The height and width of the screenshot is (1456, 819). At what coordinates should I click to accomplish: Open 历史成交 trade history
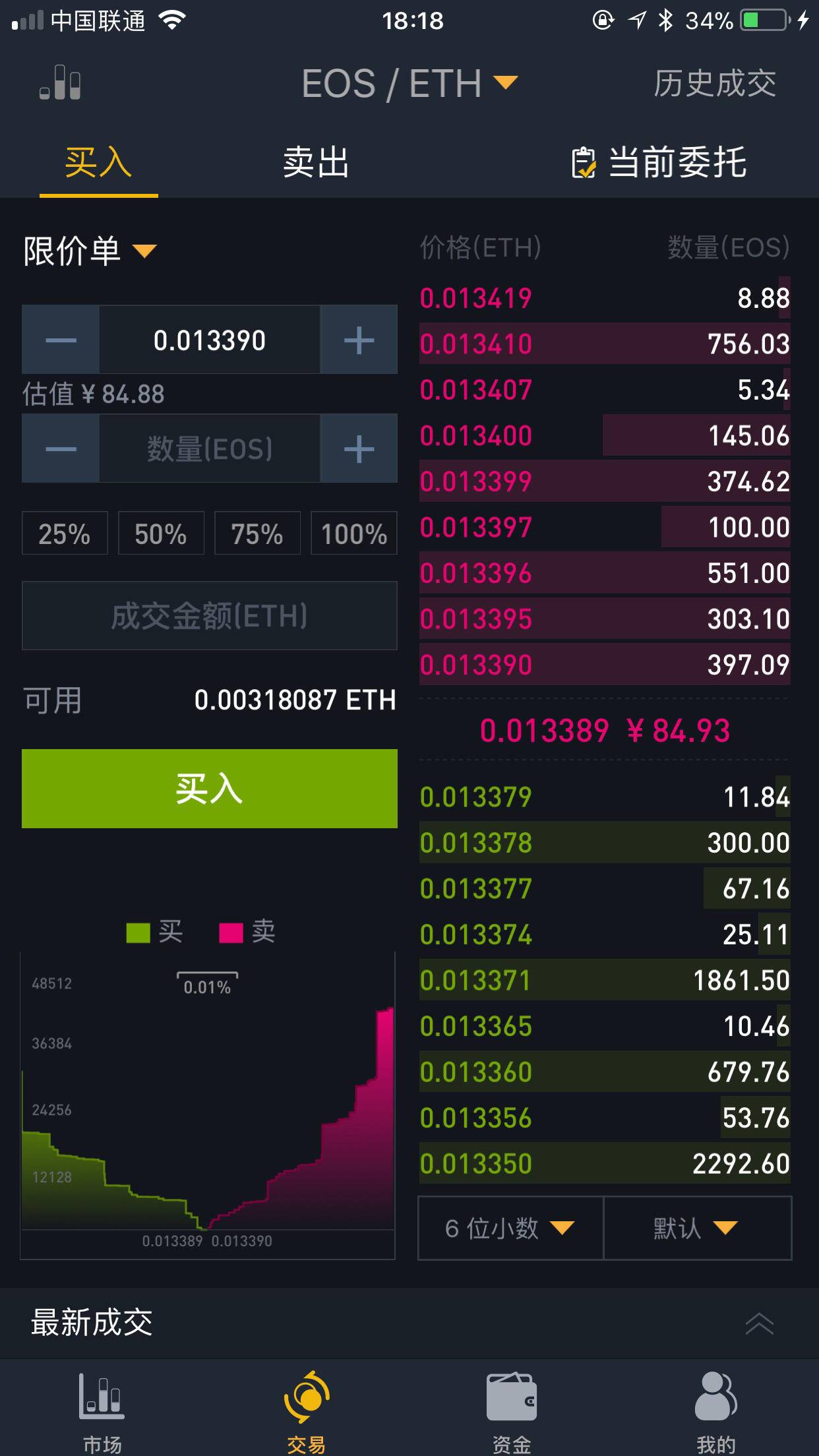(715, 84)
